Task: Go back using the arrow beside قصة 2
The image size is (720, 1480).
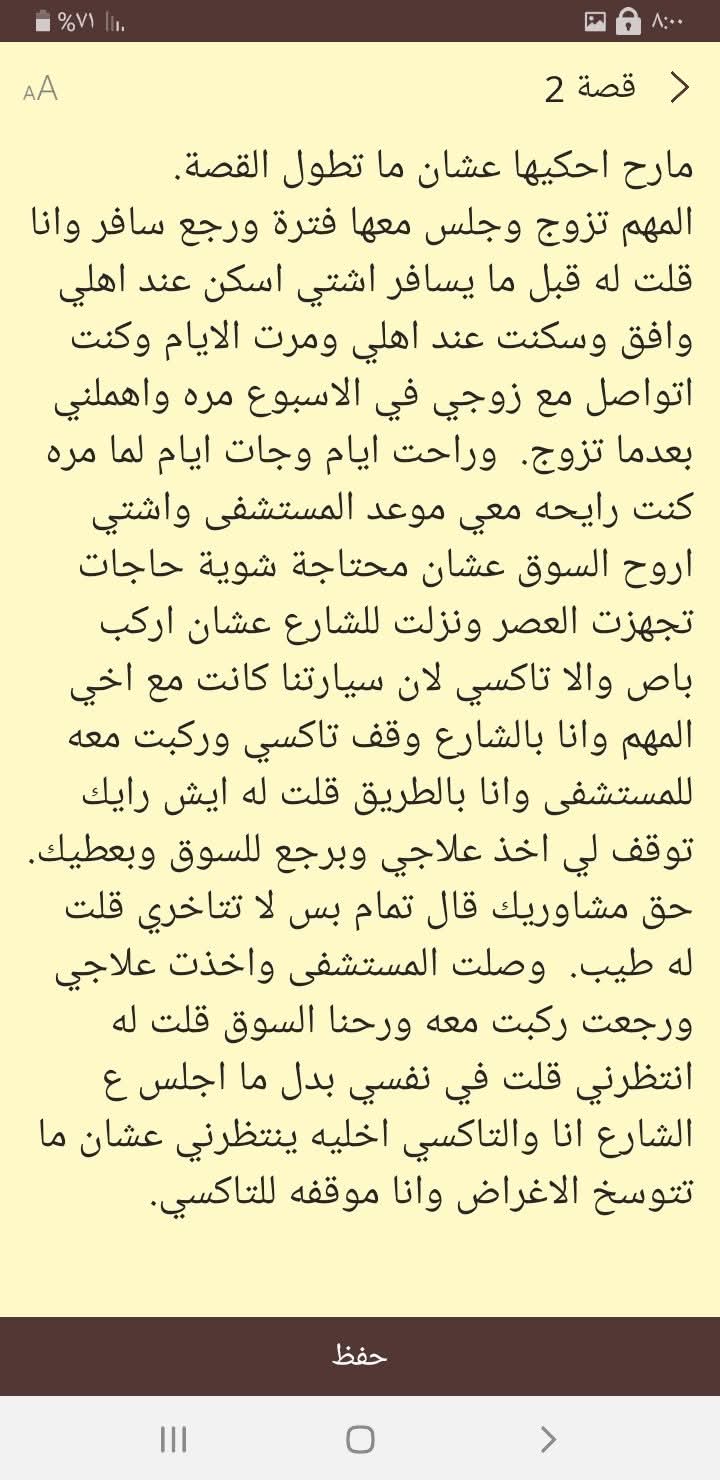Action: click(680, 88)
